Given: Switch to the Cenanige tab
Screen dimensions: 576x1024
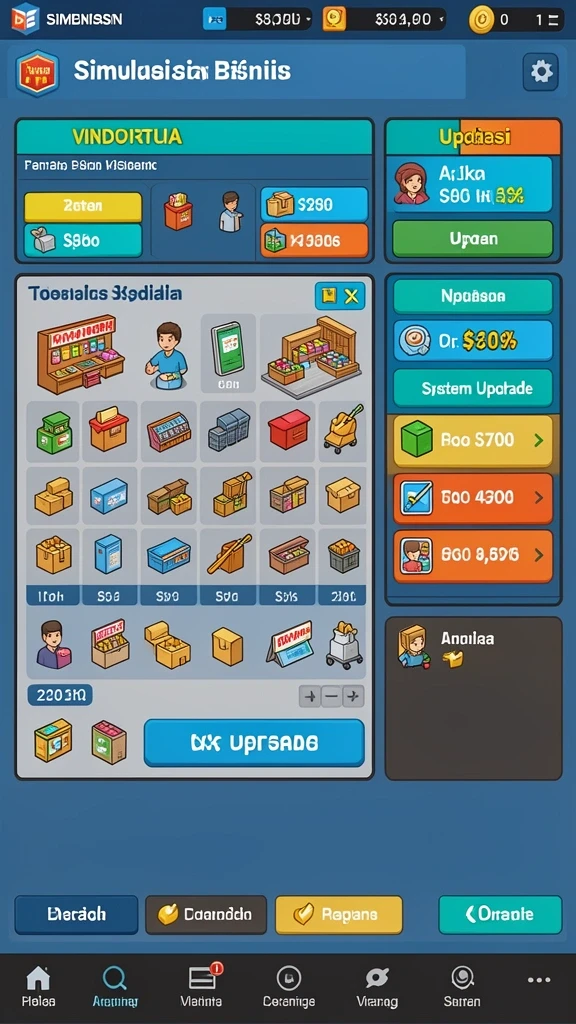Looking at the screenshot, I should [x=289, y=987].
